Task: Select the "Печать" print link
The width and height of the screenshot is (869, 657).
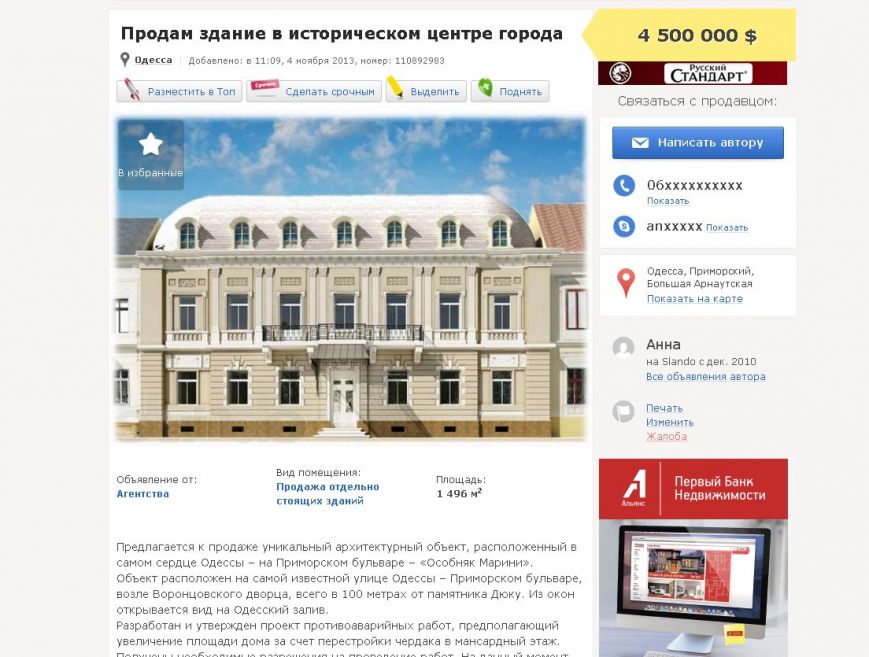Action: click(x=664, y=408)
